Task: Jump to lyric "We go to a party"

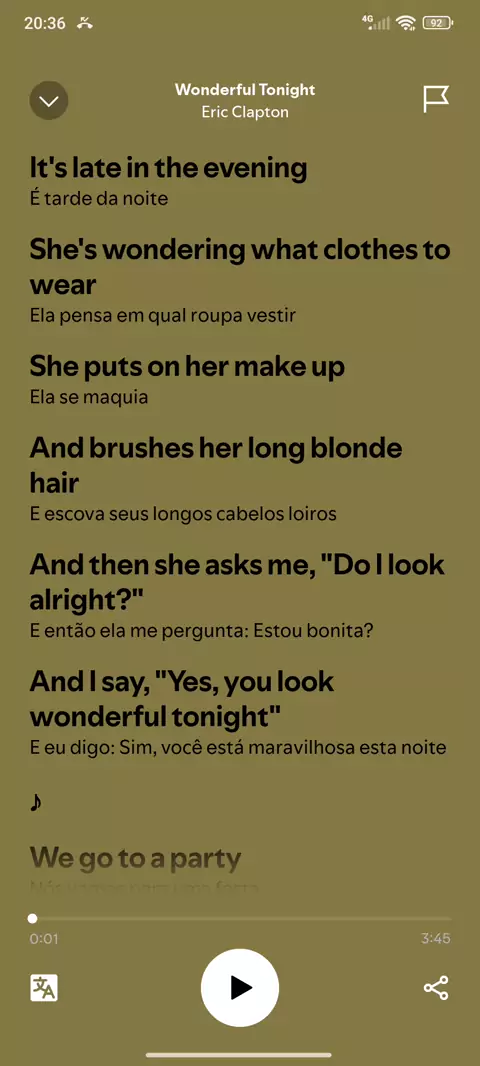Action: (x=135, y=859)
